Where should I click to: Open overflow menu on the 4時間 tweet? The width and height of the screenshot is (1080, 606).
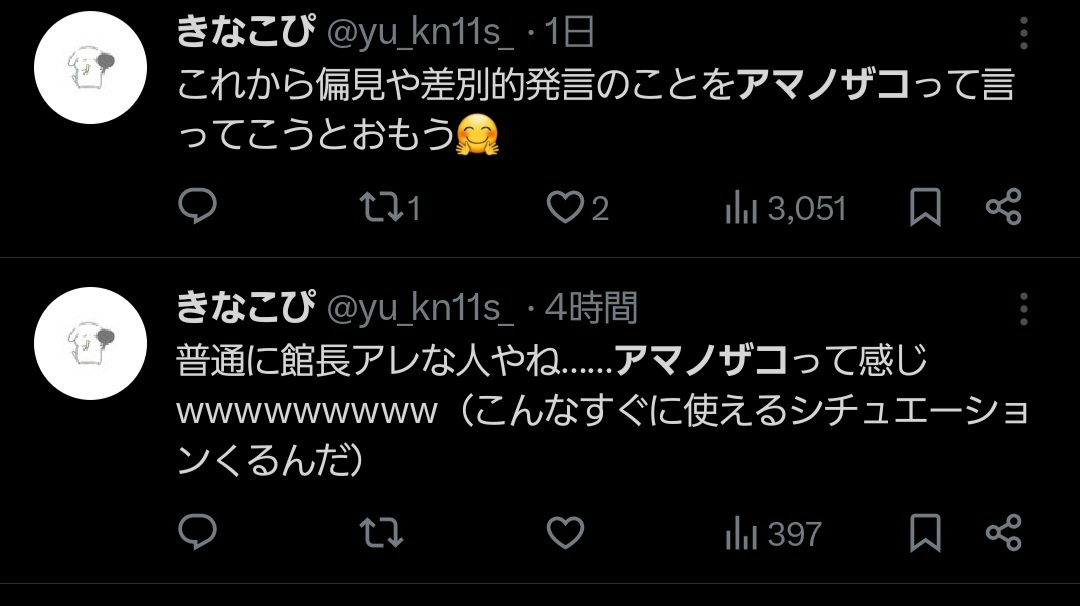tap(1023, 308)
